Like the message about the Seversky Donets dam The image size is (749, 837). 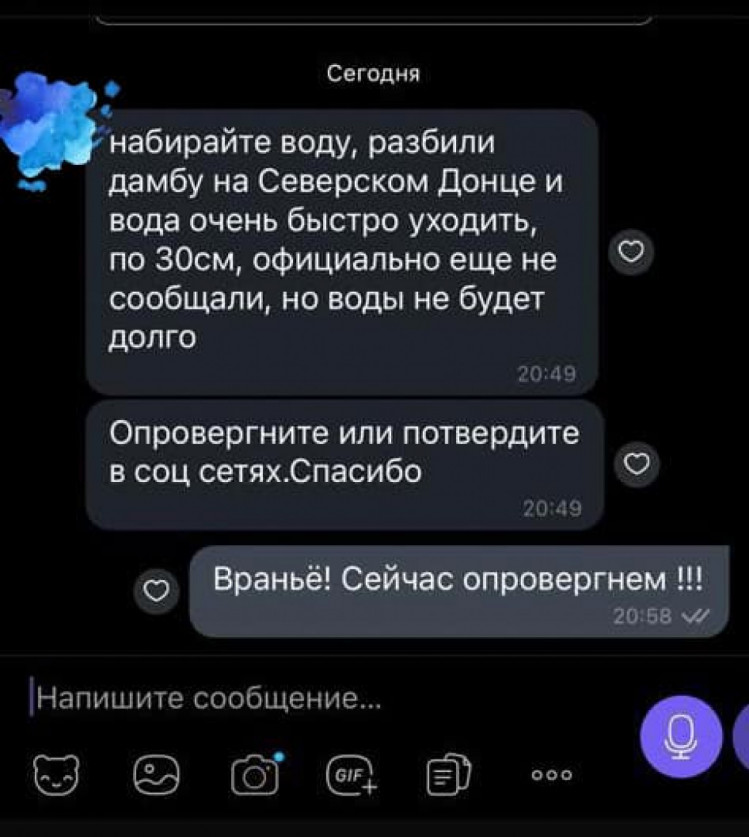point(632,250)
